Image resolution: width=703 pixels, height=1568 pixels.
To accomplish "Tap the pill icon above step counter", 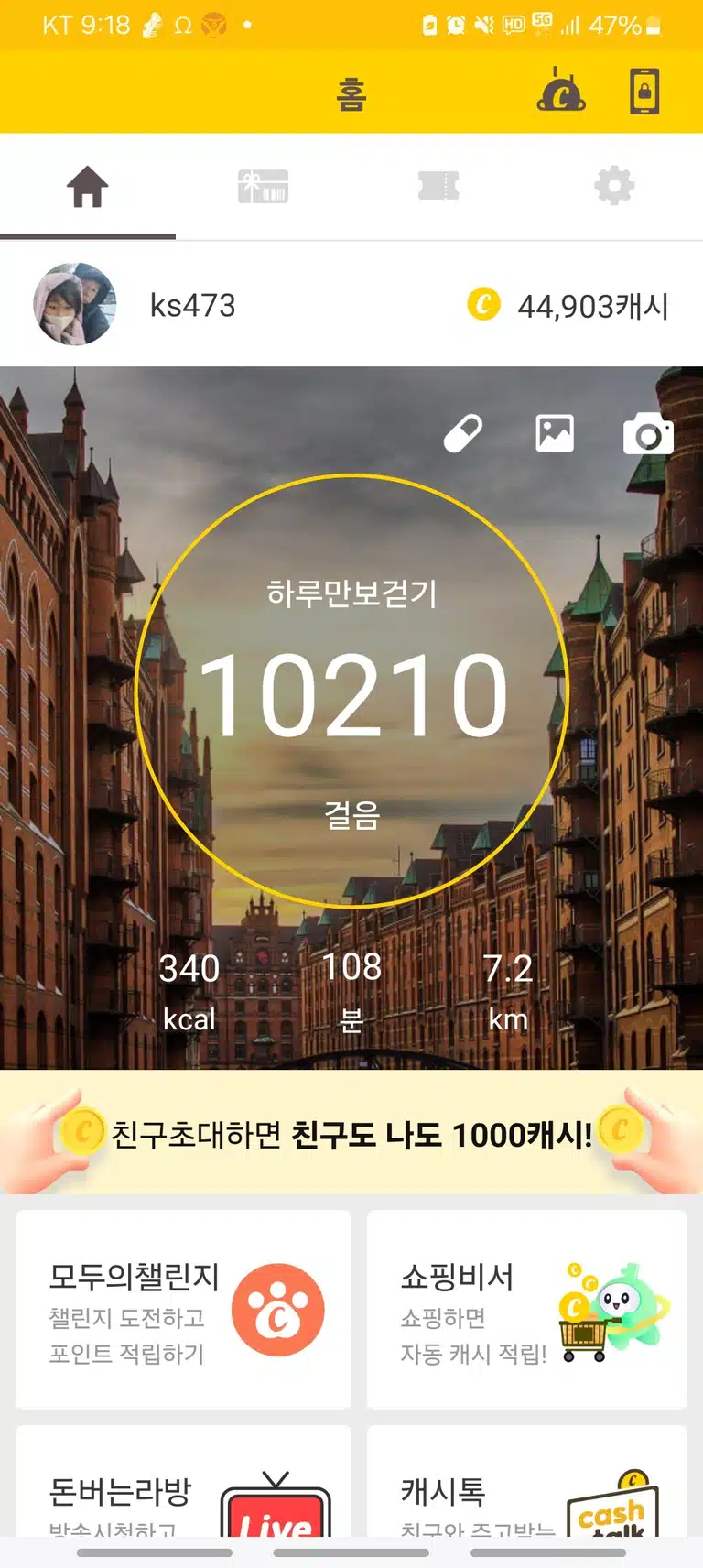I will (463, 433).
